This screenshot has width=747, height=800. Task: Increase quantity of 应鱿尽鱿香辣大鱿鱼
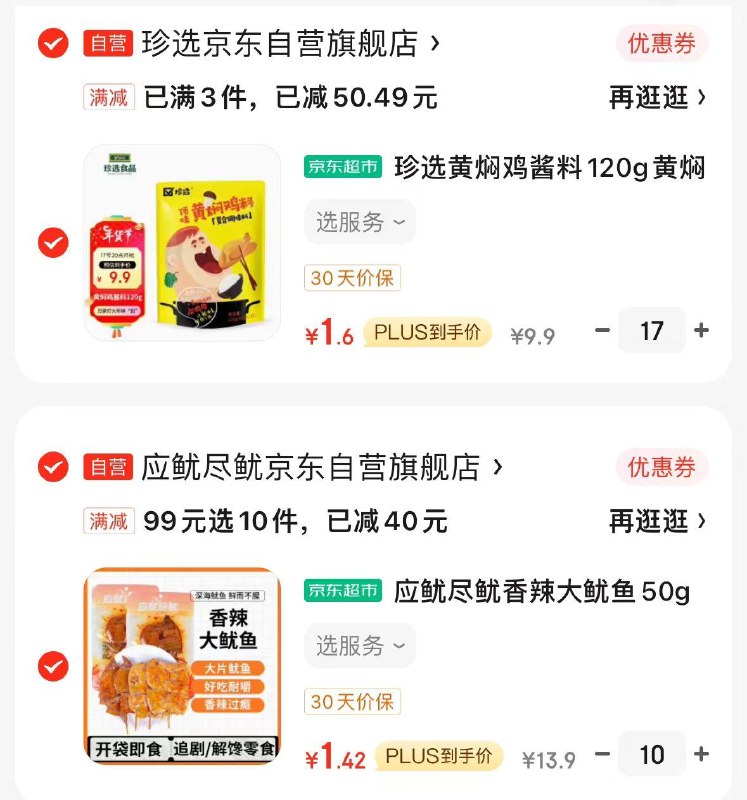tap(701, 754)
